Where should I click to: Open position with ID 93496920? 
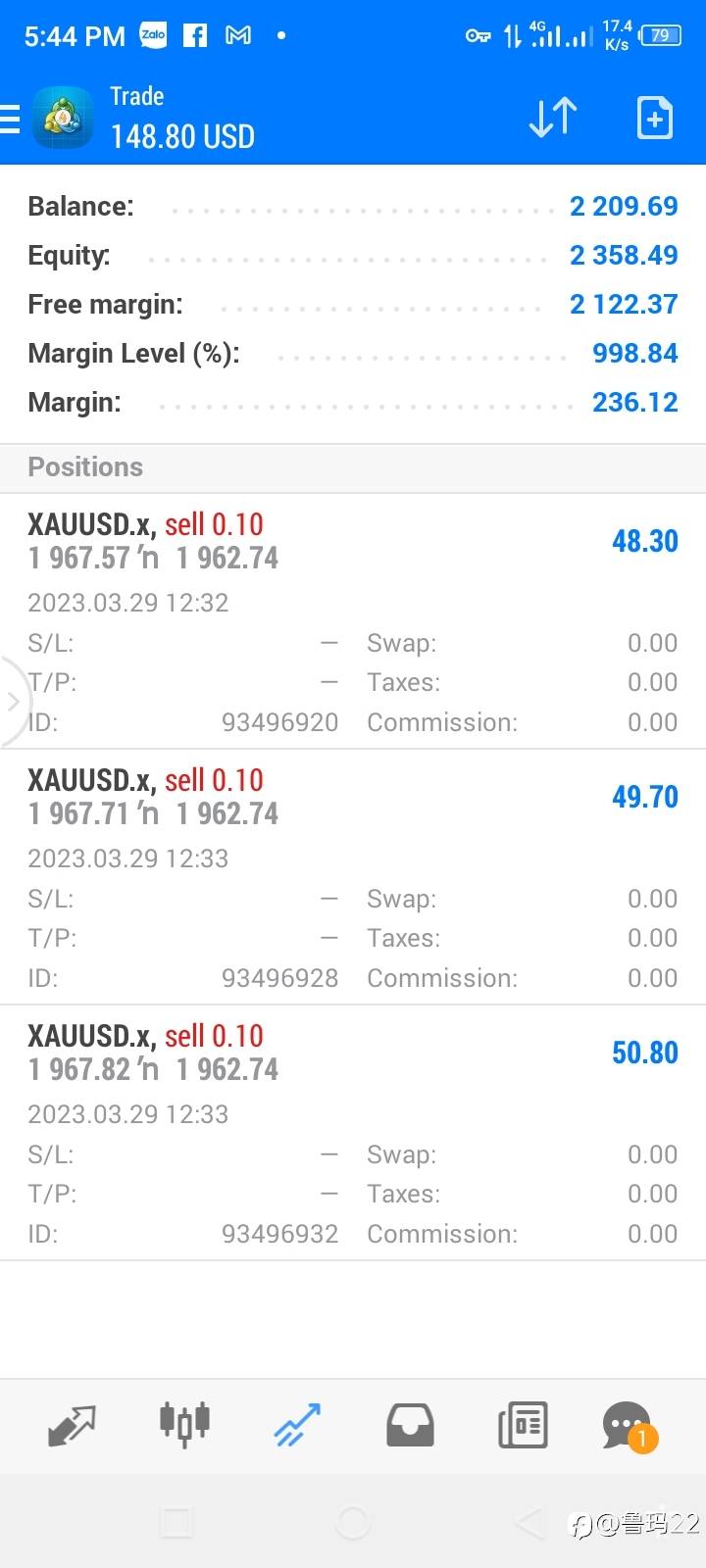[x=353, y=621]
